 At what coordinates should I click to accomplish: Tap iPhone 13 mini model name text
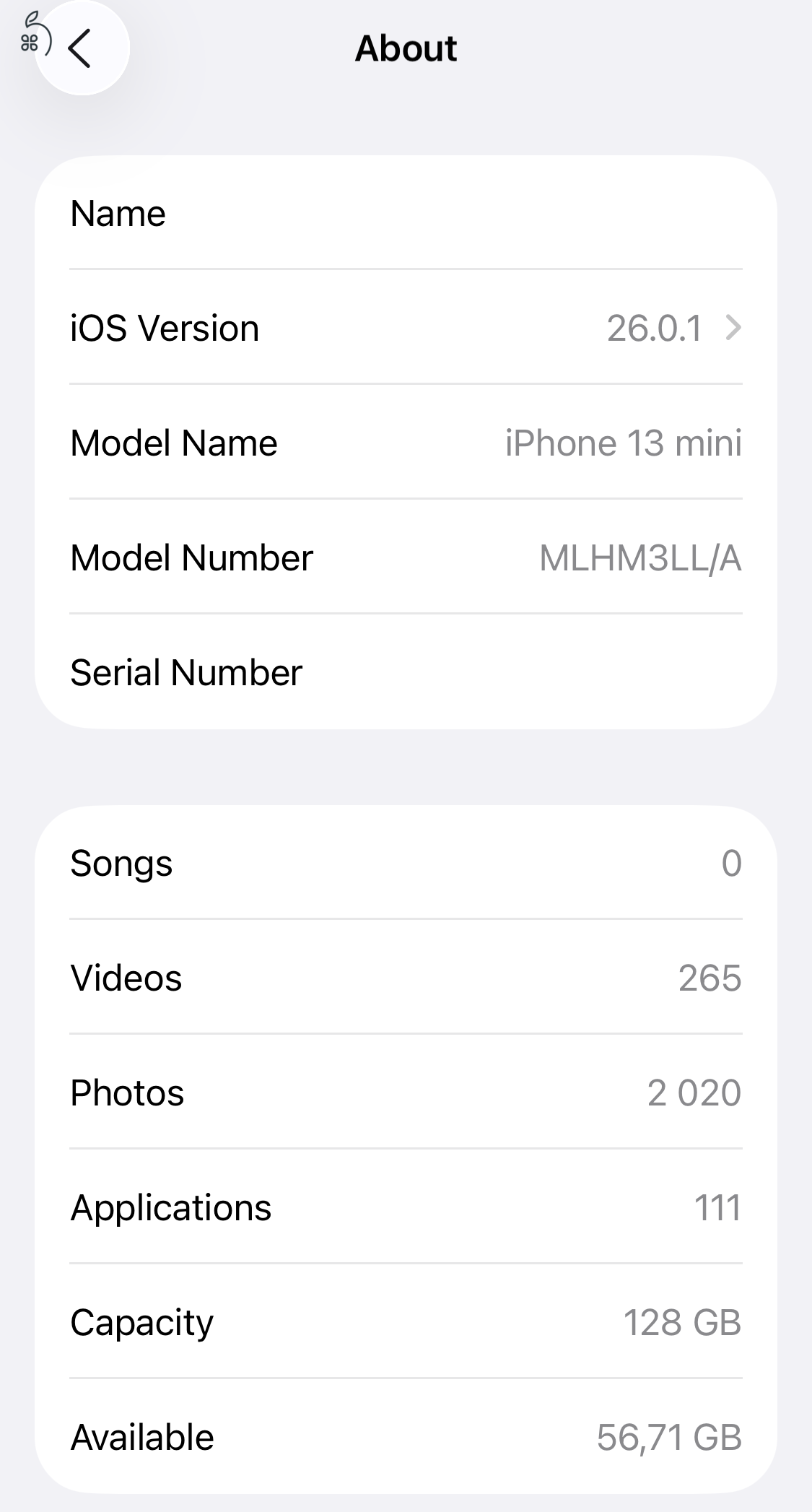coord(623,443)
